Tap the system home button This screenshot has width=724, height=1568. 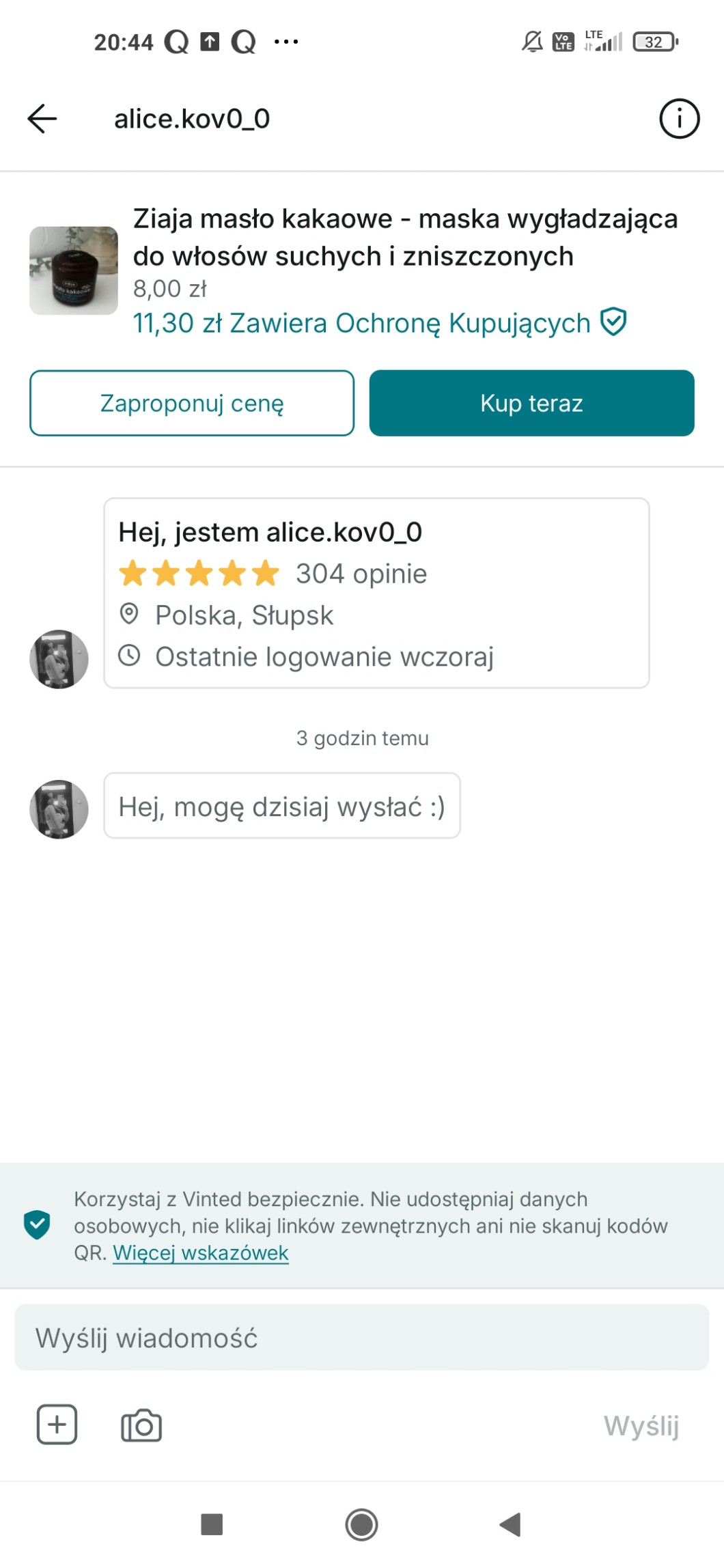pos(361,1524)
